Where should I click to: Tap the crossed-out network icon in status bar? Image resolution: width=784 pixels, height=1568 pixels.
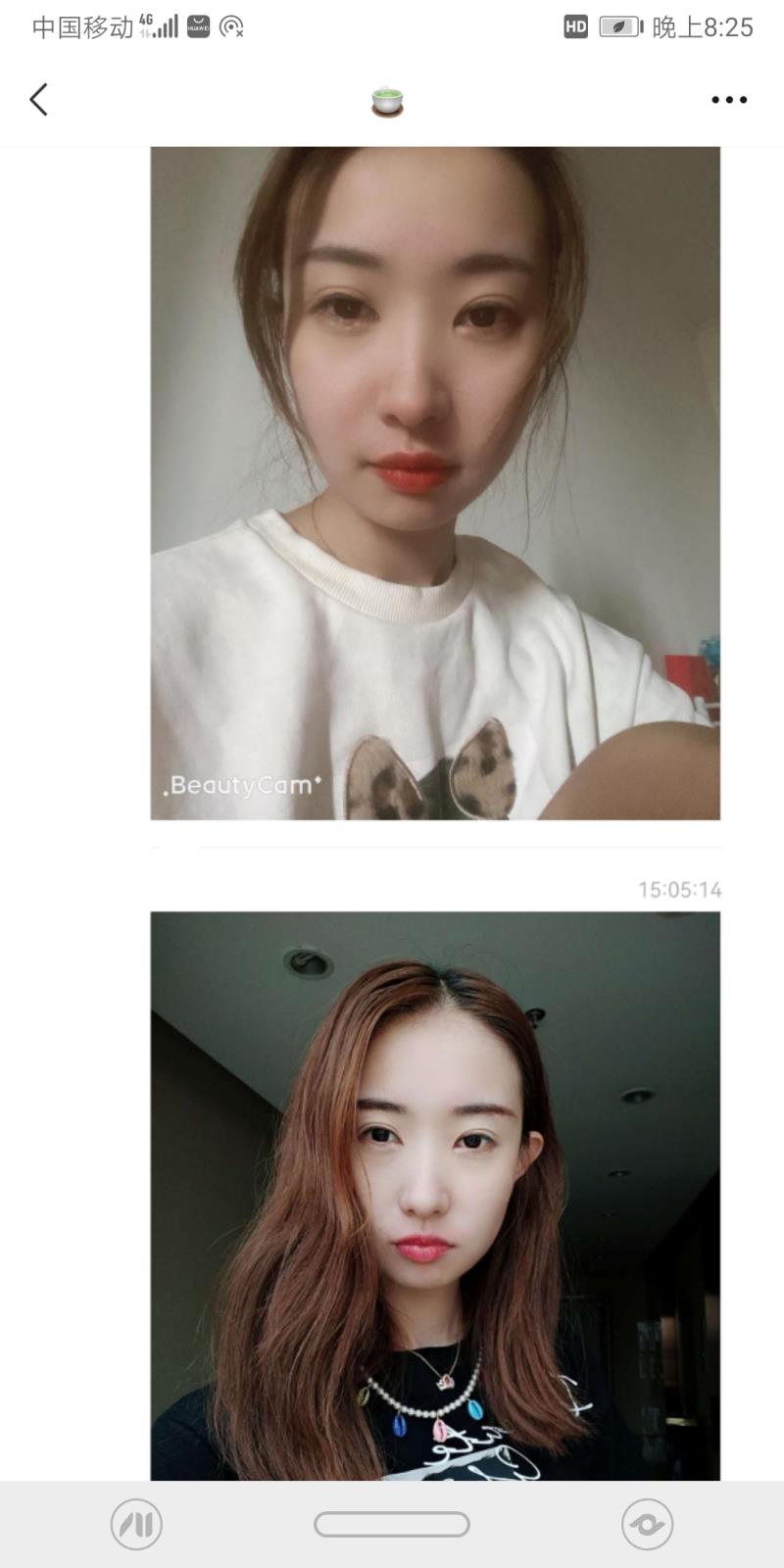point(231,27)
